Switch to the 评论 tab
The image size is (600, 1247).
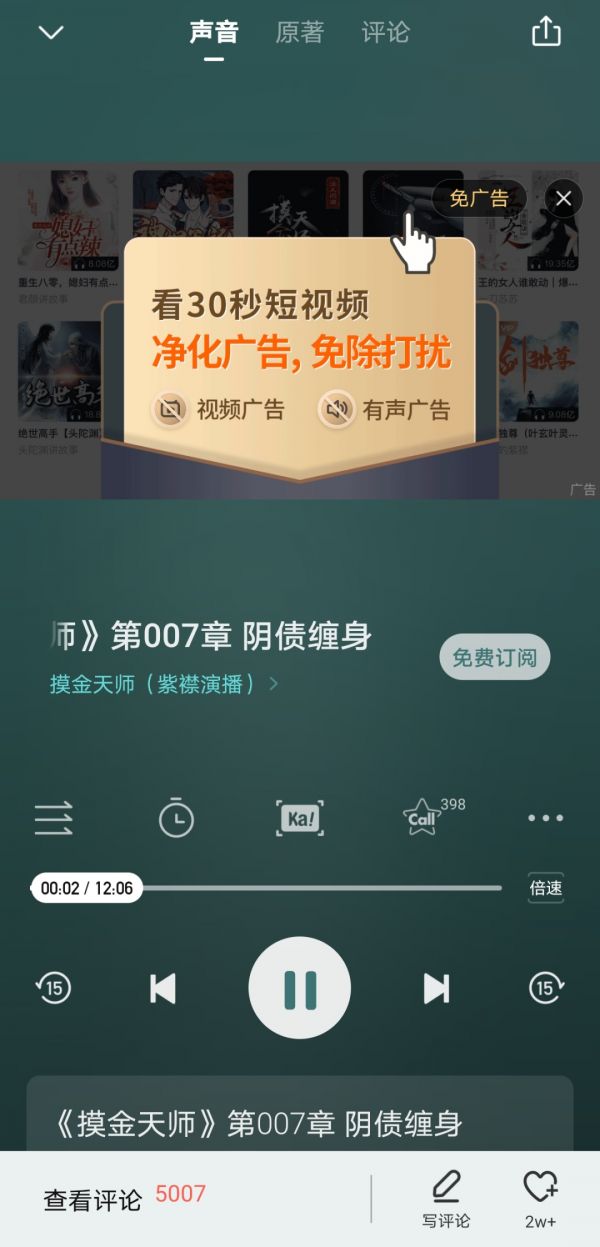pyautogui.click(x=385, y=33)
